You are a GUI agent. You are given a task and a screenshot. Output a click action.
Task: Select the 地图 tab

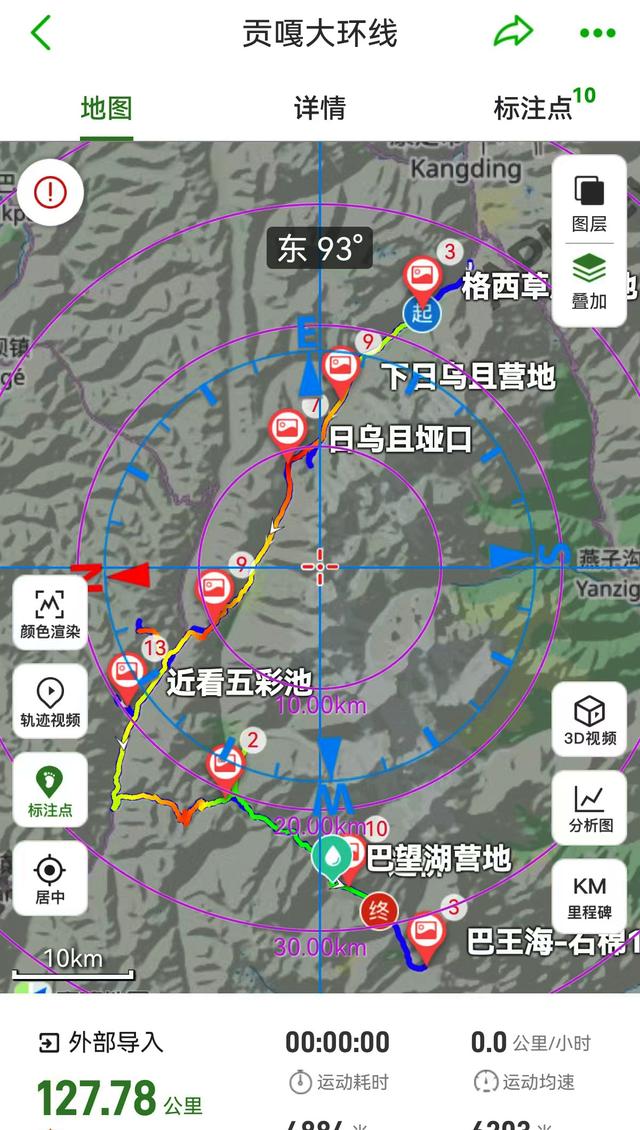[107, 108]
